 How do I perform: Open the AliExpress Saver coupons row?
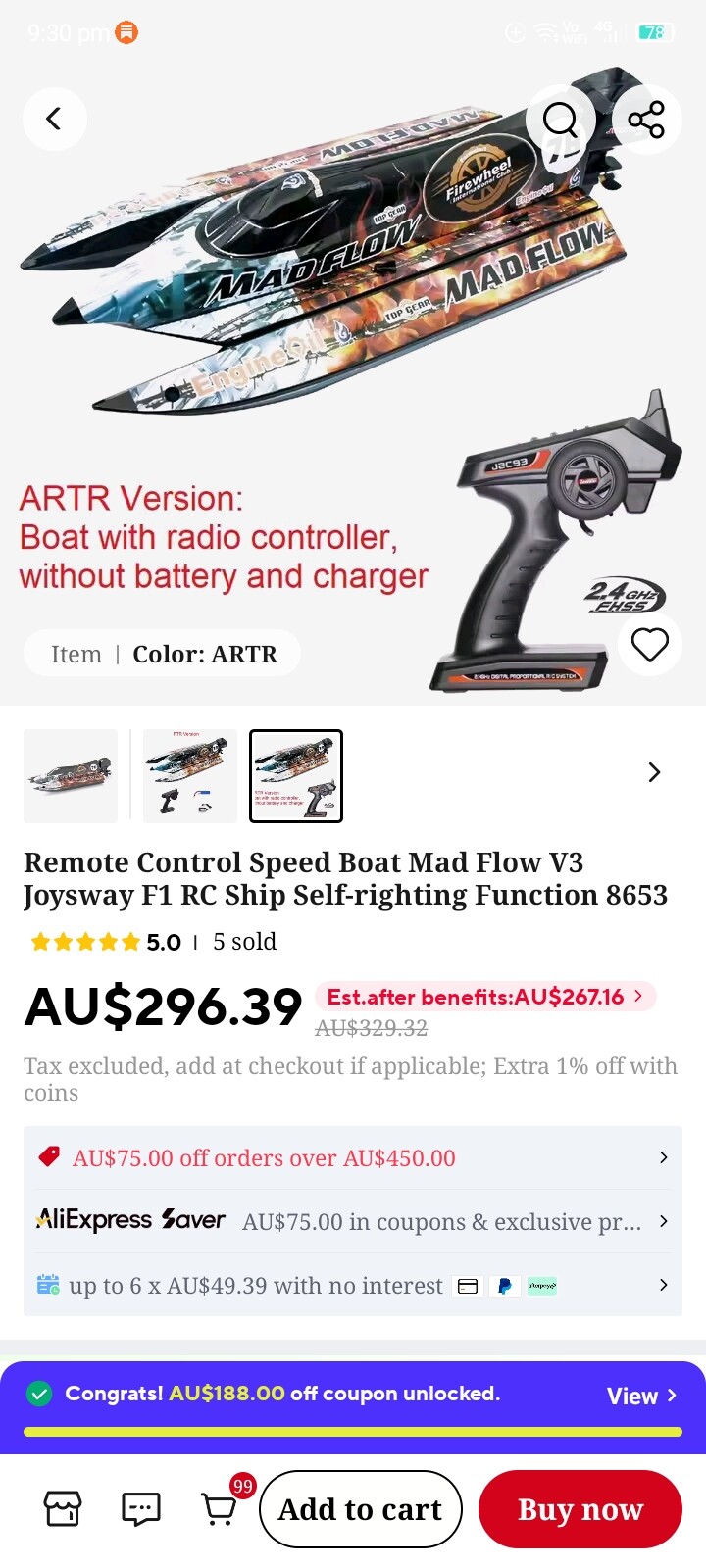[353, 1221]
